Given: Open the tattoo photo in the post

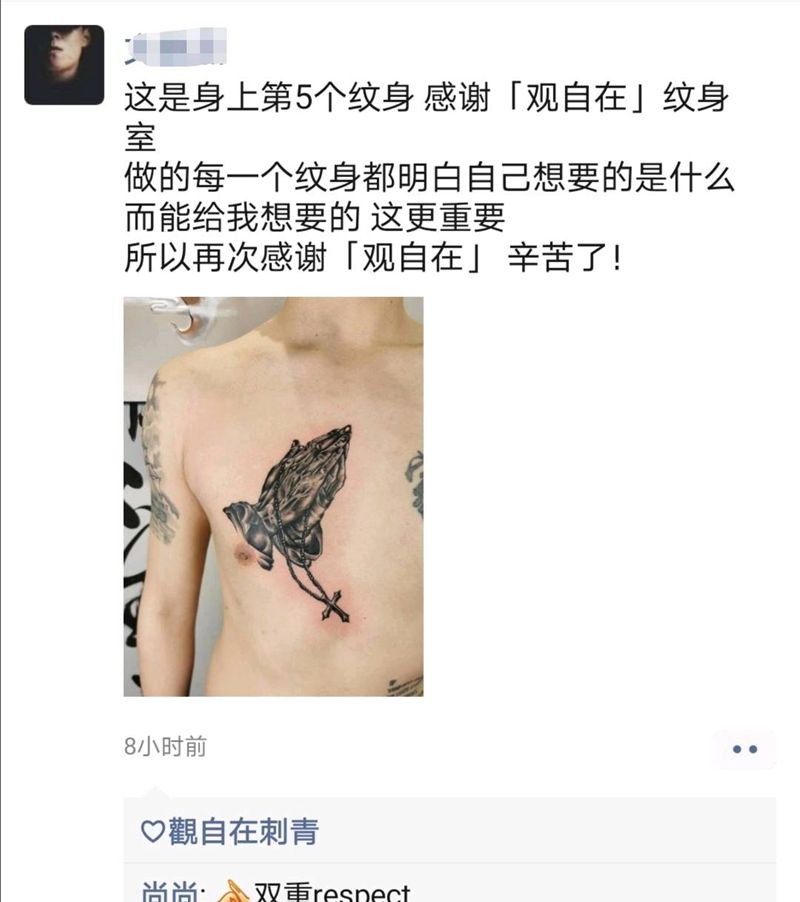Looking at the screenshot, I should coord(273,496).
